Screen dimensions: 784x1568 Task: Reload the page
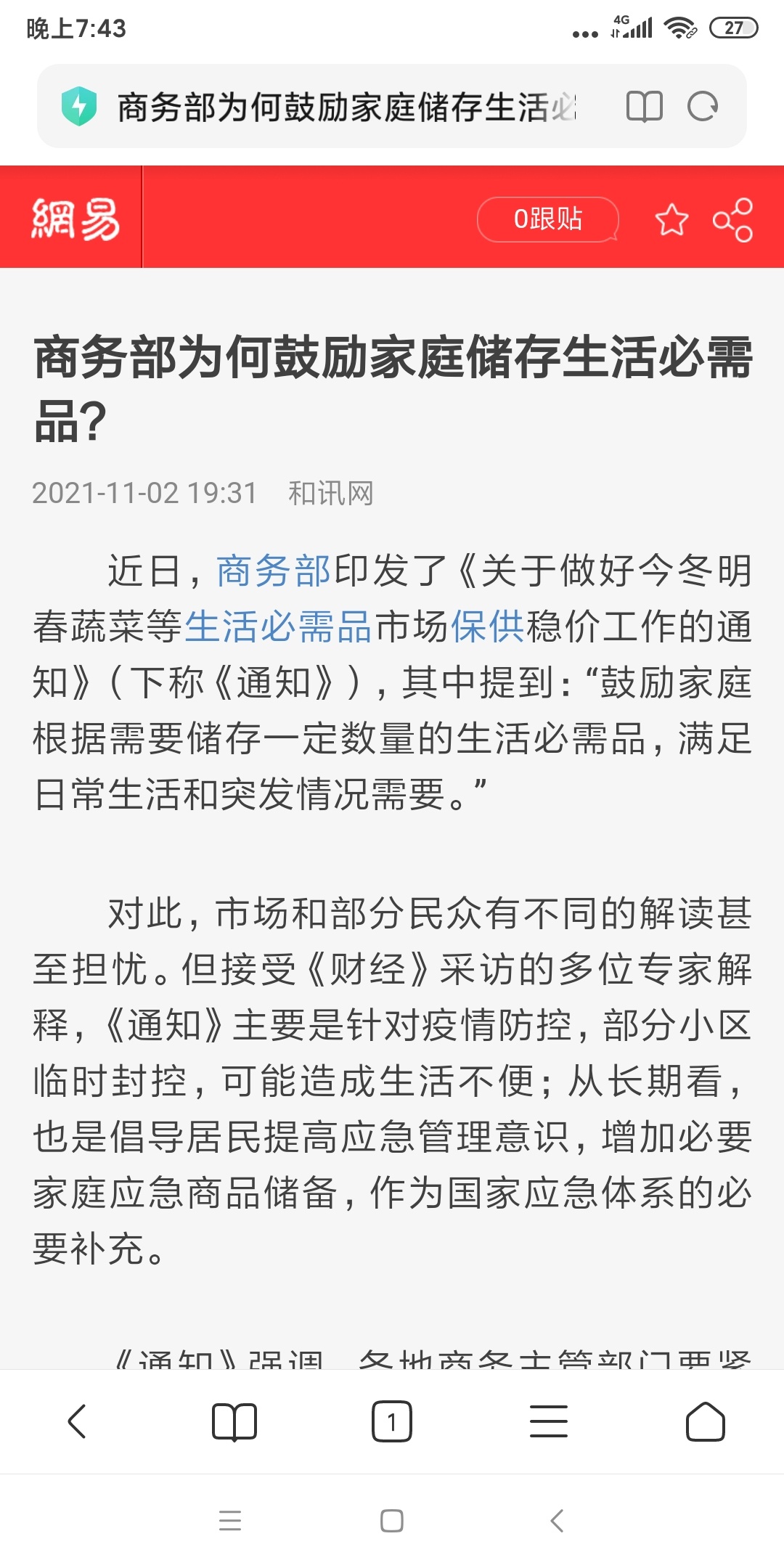click(x=703, y=107)
